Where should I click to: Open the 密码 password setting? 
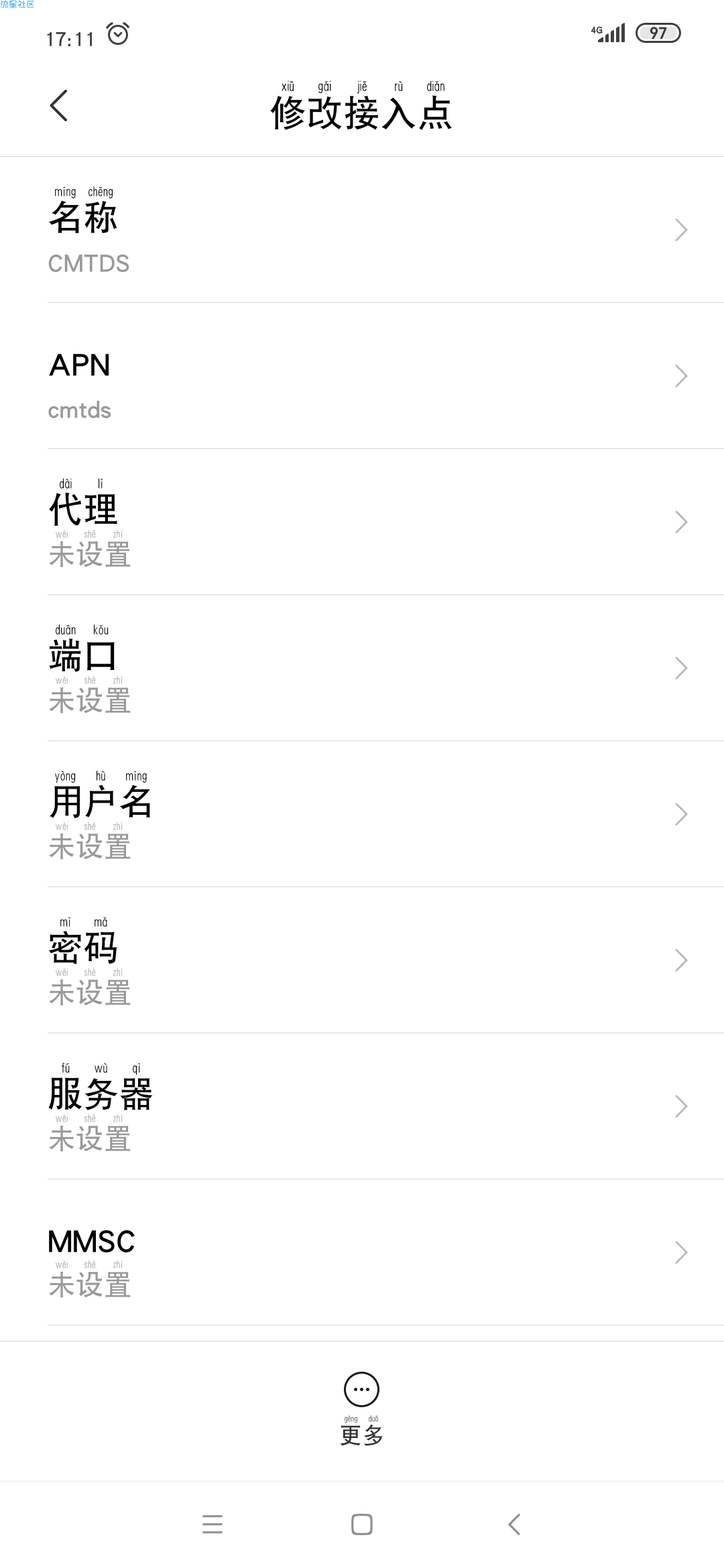tap(362, 960)
